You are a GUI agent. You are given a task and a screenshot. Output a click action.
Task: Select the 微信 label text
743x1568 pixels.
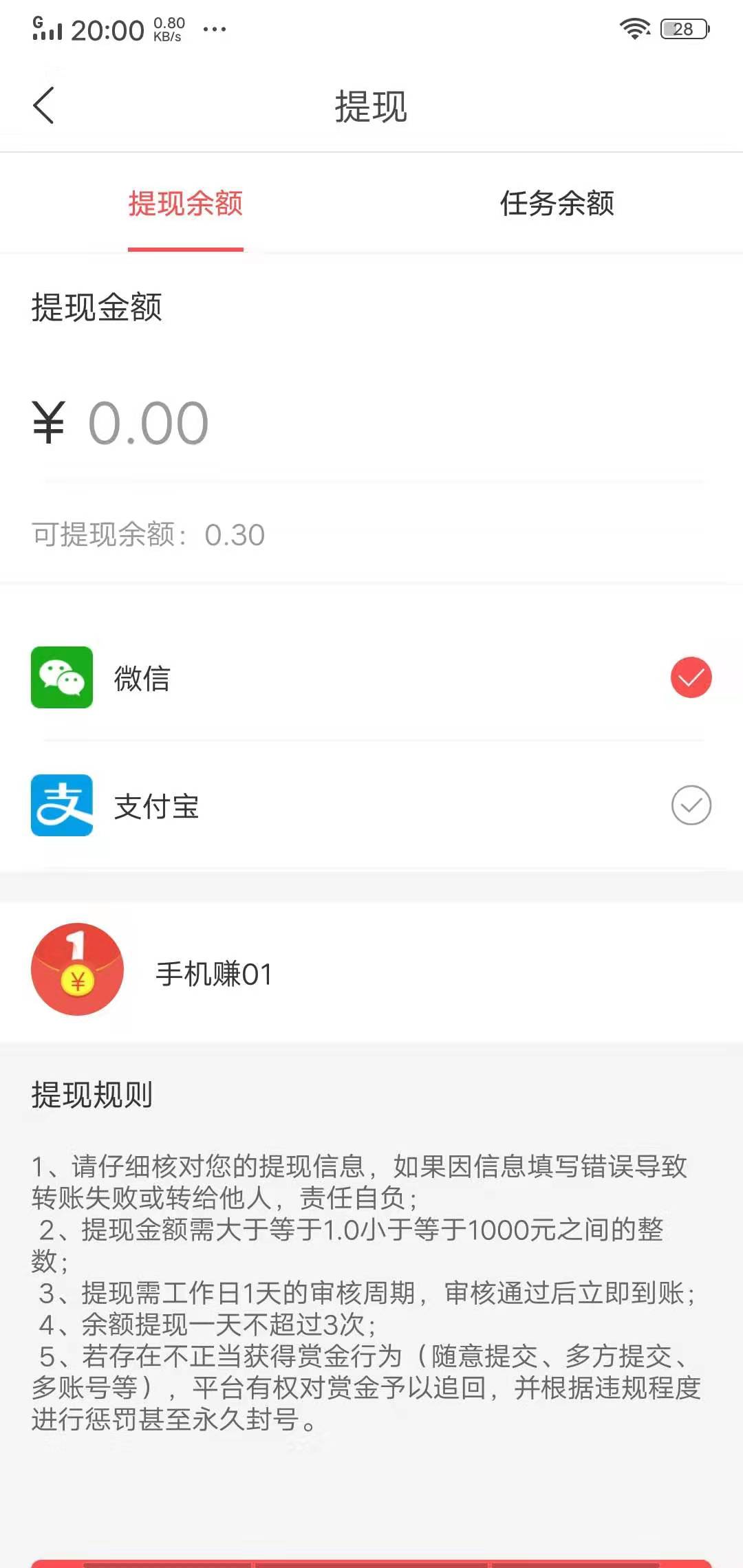[x=142, y=678]
